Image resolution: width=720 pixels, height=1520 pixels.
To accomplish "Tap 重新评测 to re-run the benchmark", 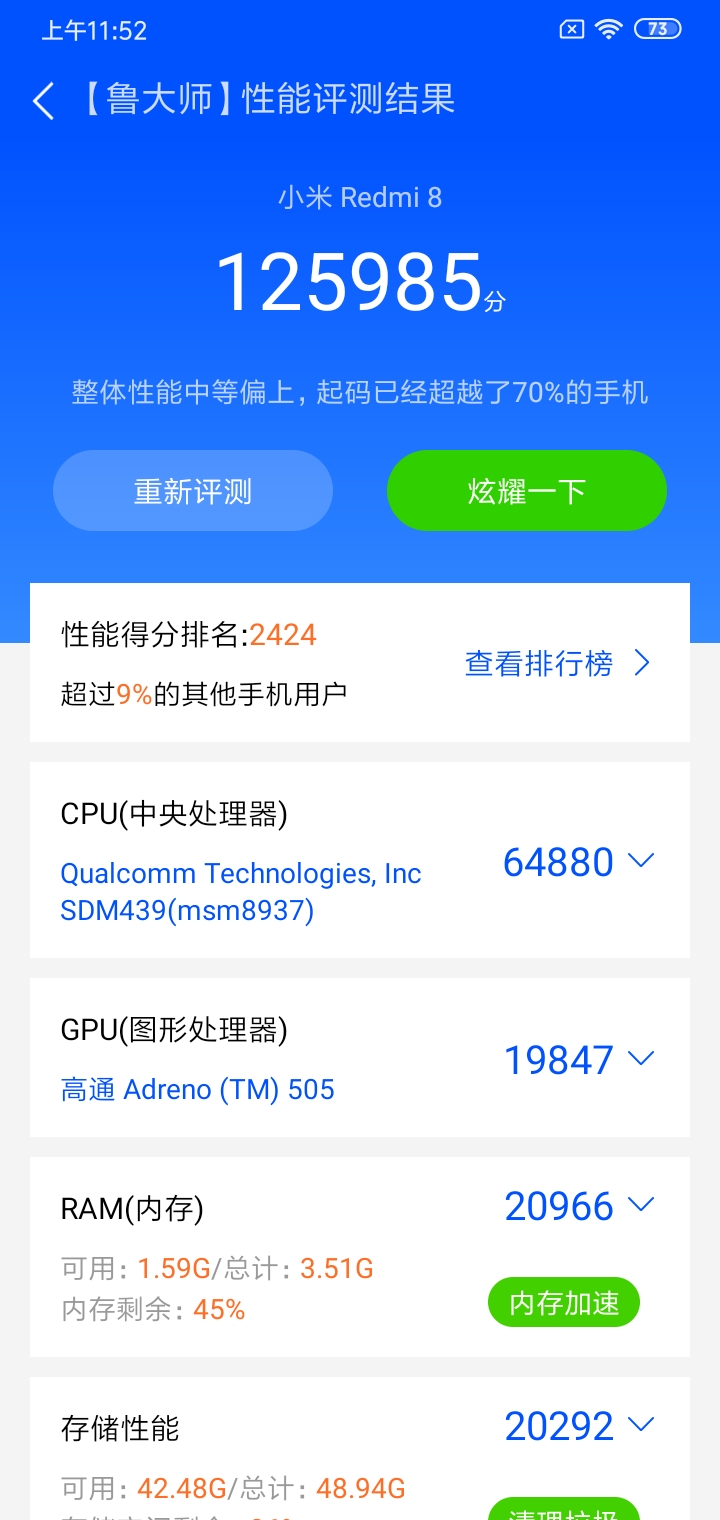I will (x=193, y=490).
